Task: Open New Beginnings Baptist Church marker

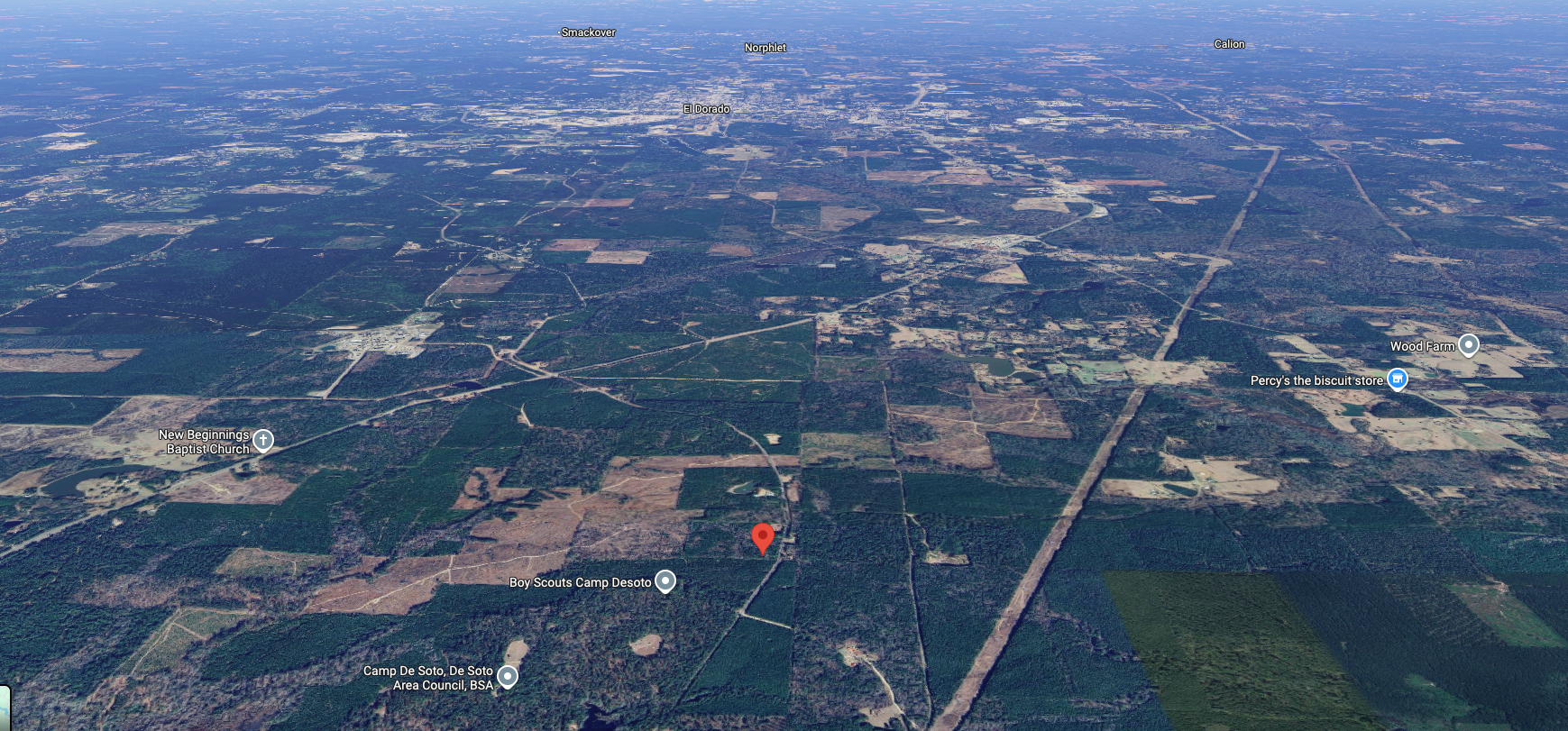Action: [x=262, y=440]
